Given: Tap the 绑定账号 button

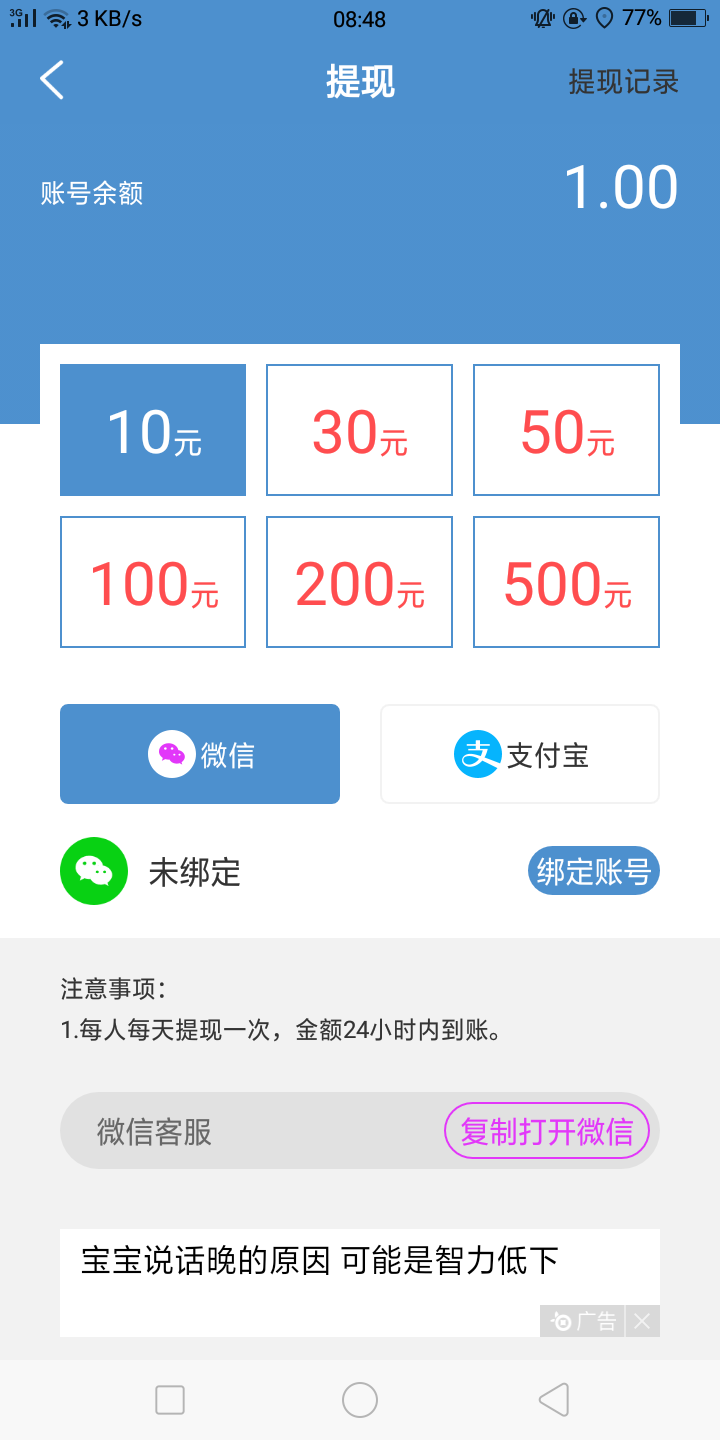Looking at the screenshot, I should (x=593, y=872).
